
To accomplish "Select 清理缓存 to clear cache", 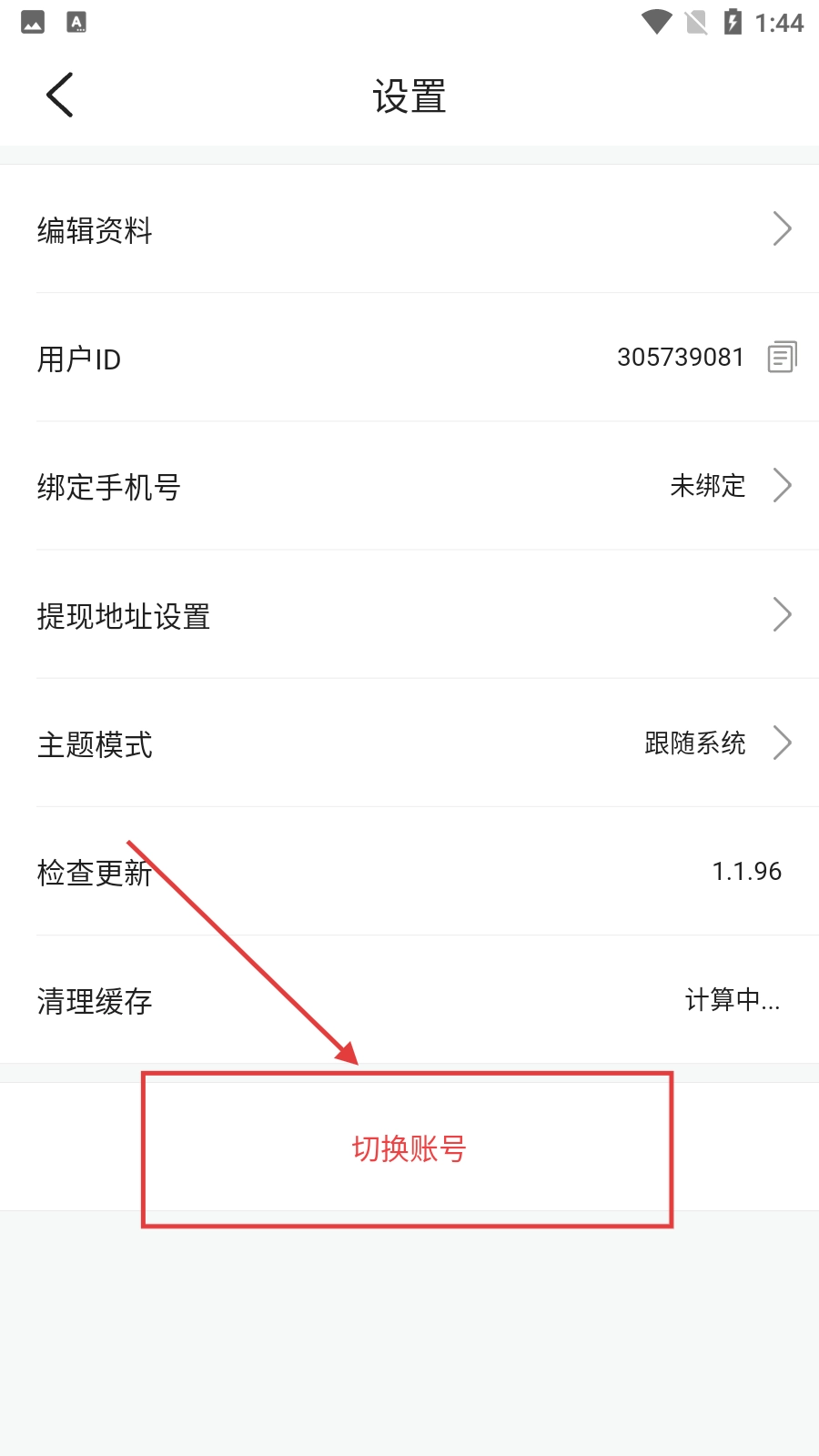I will (x=409, y=1001).
